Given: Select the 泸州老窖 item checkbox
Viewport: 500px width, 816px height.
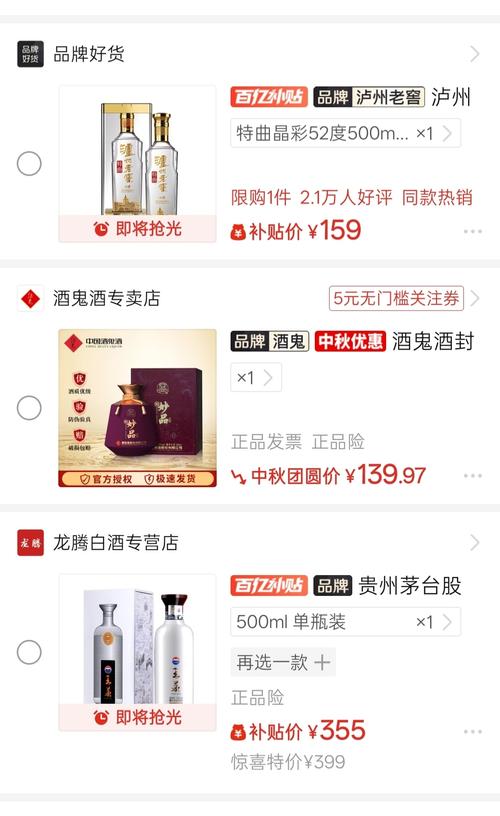Looking at the screenshot, I should pos(29,163).
